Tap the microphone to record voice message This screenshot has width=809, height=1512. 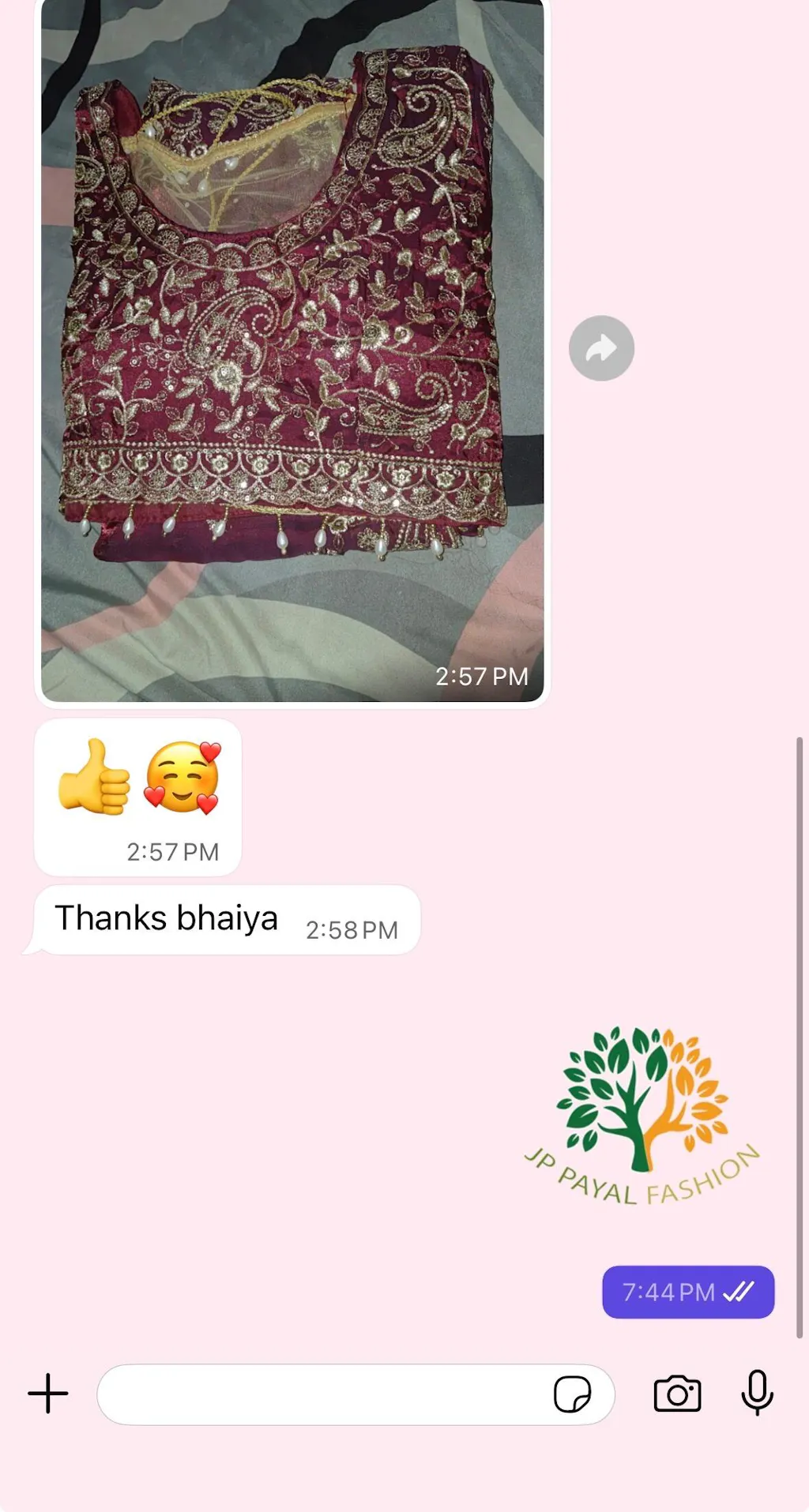coord(757,1393)
